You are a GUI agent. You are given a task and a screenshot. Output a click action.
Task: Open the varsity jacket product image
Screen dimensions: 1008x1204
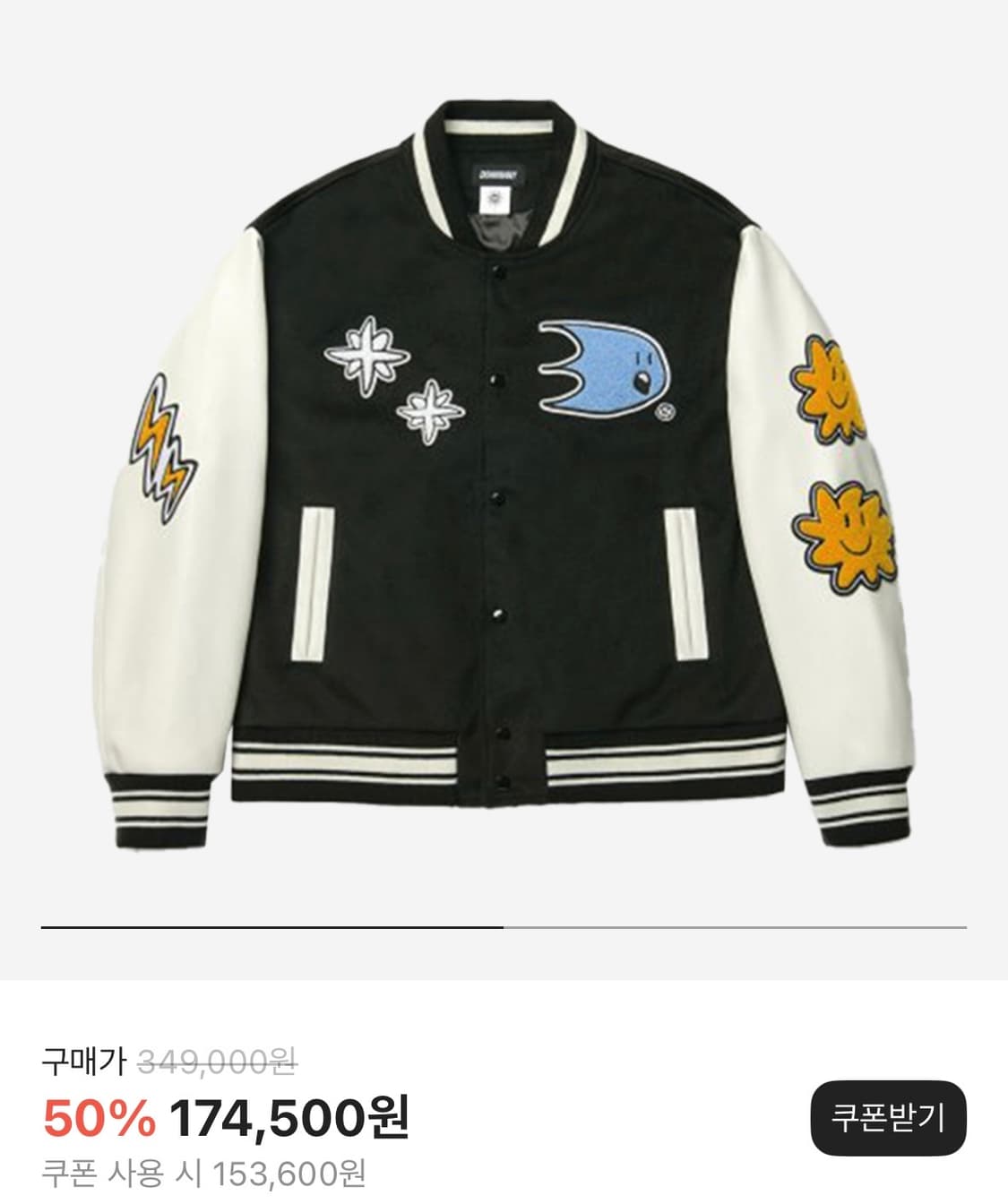click(504, 475)
